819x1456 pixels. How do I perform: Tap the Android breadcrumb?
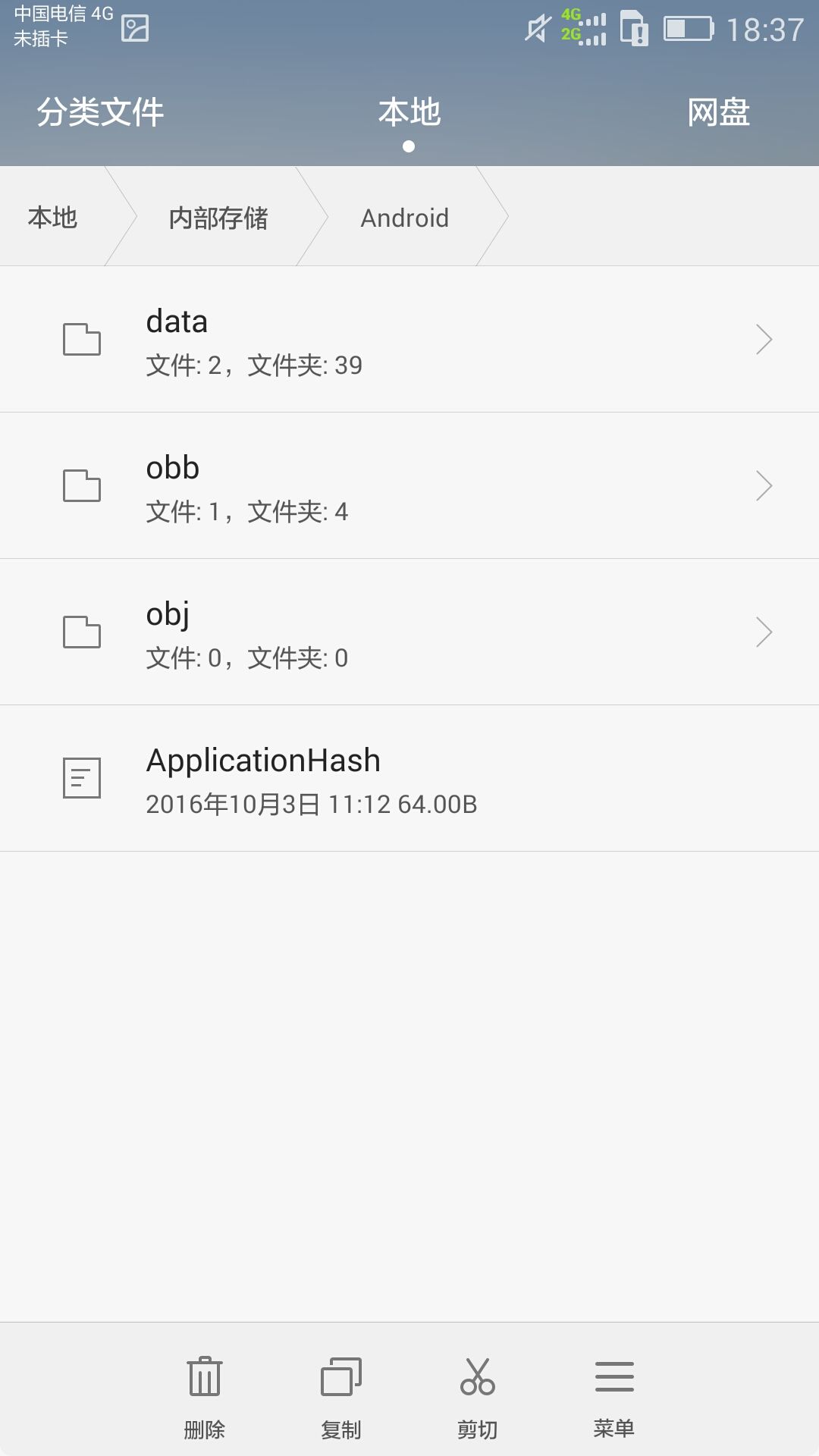tap(404, 218)
